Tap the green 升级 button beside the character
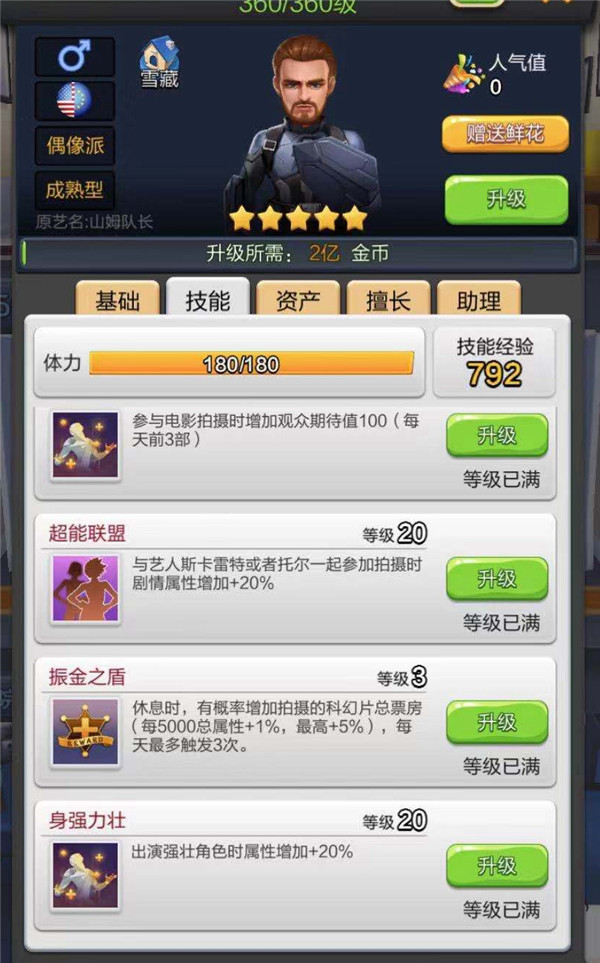600x963 pixels. [x=506, y=199]
